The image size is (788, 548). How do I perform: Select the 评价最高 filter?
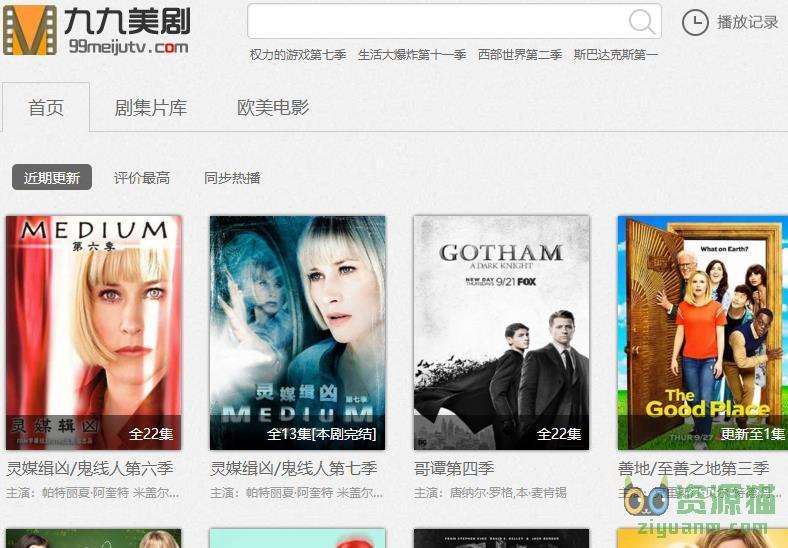[x=142, y=178]
